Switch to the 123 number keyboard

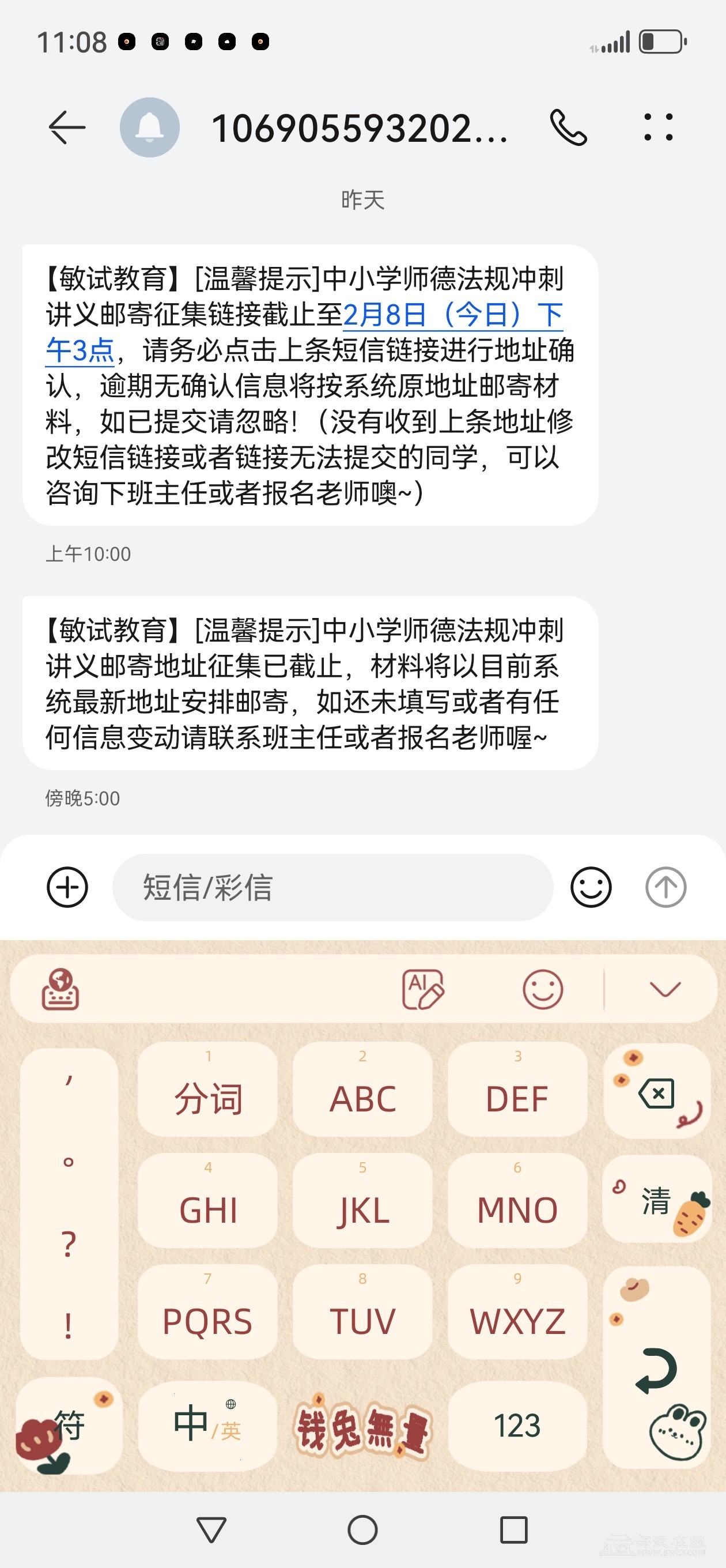[x=517, y=1426]
